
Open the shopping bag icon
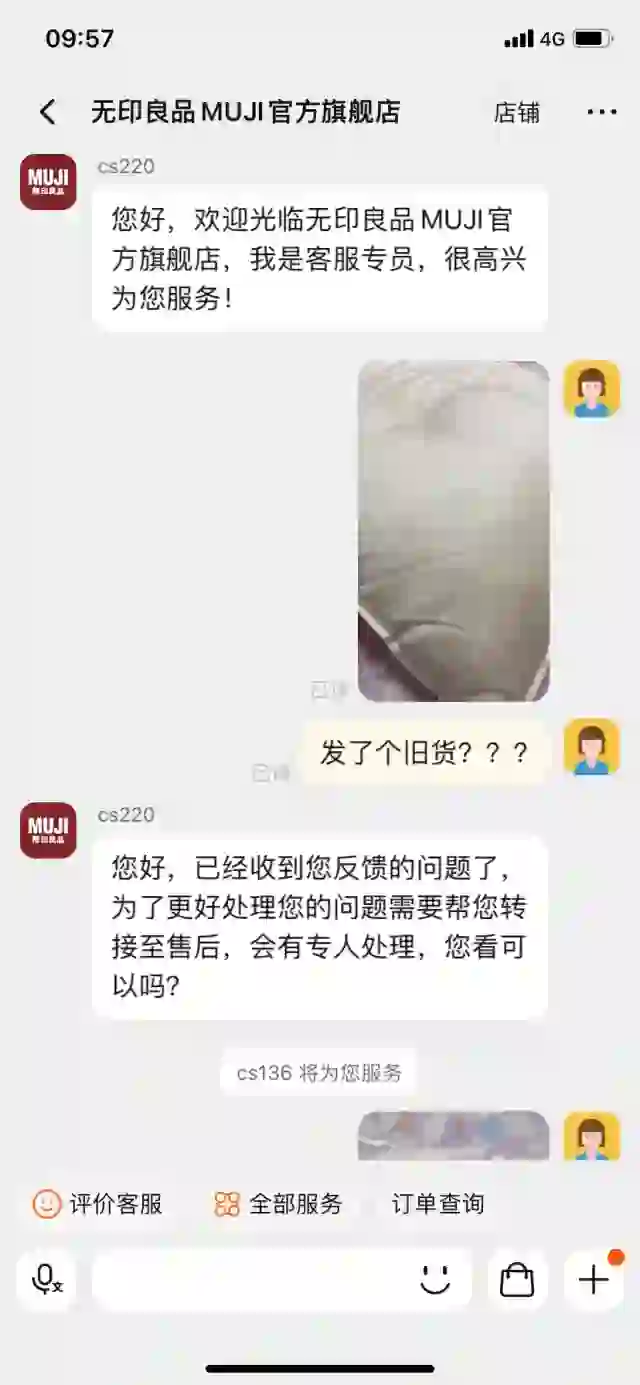(x=517, y=1279)
